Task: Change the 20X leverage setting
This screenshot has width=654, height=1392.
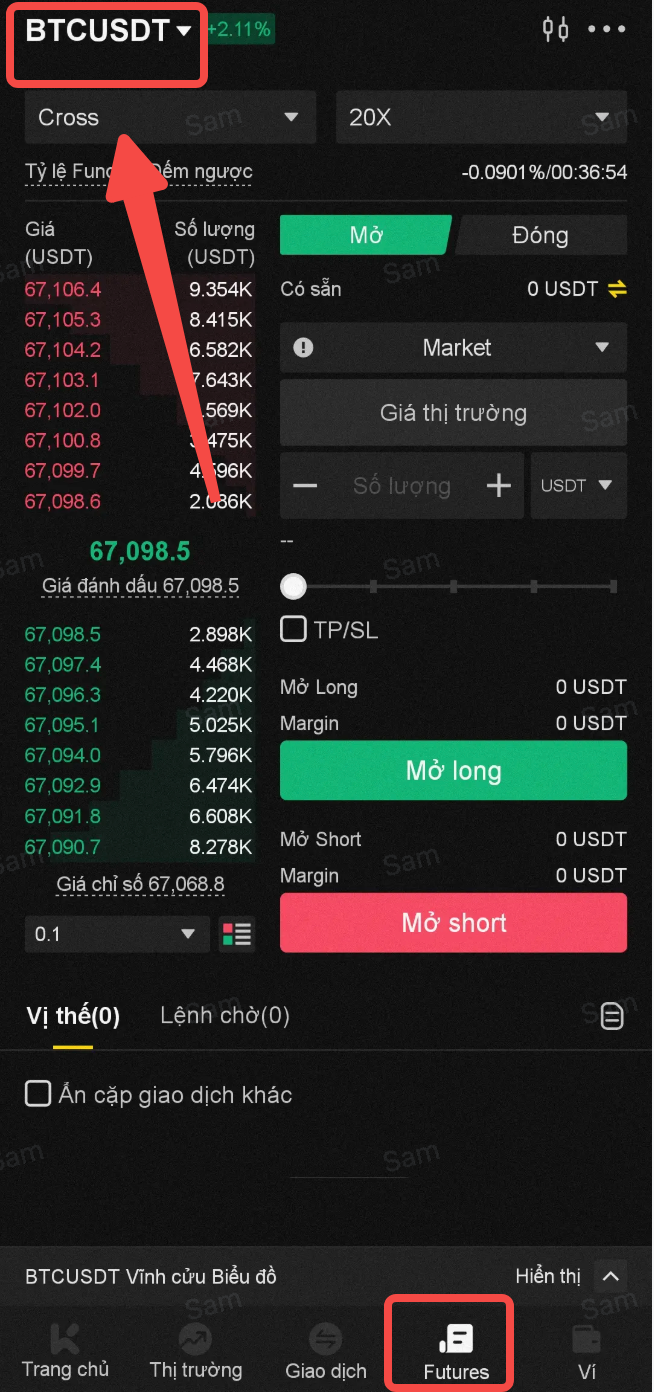Action: [480, 118]
